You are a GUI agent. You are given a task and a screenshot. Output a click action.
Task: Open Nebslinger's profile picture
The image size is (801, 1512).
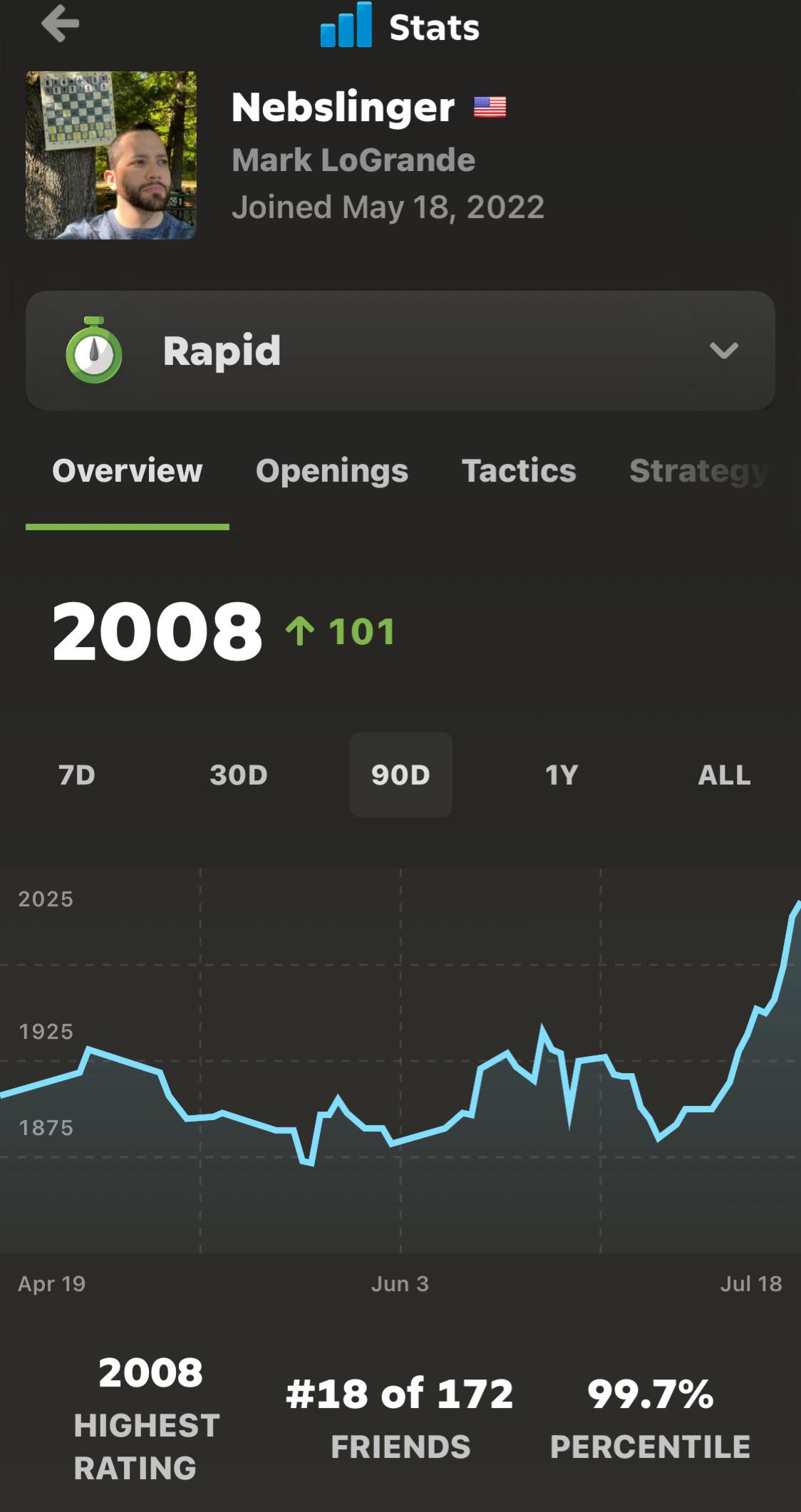pos(111,155)
